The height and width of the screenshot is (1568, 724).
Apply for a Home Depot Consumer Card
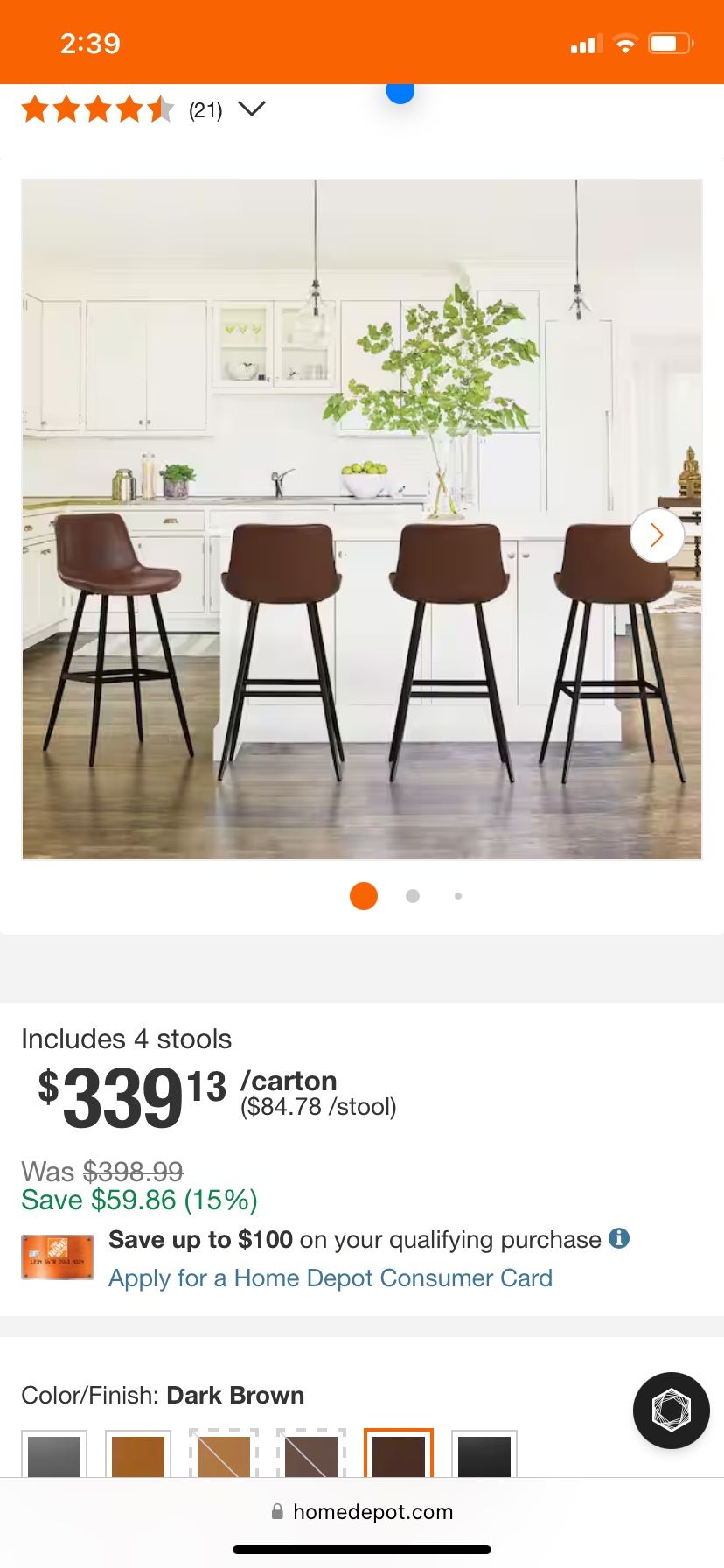[x=330, y=1278]
